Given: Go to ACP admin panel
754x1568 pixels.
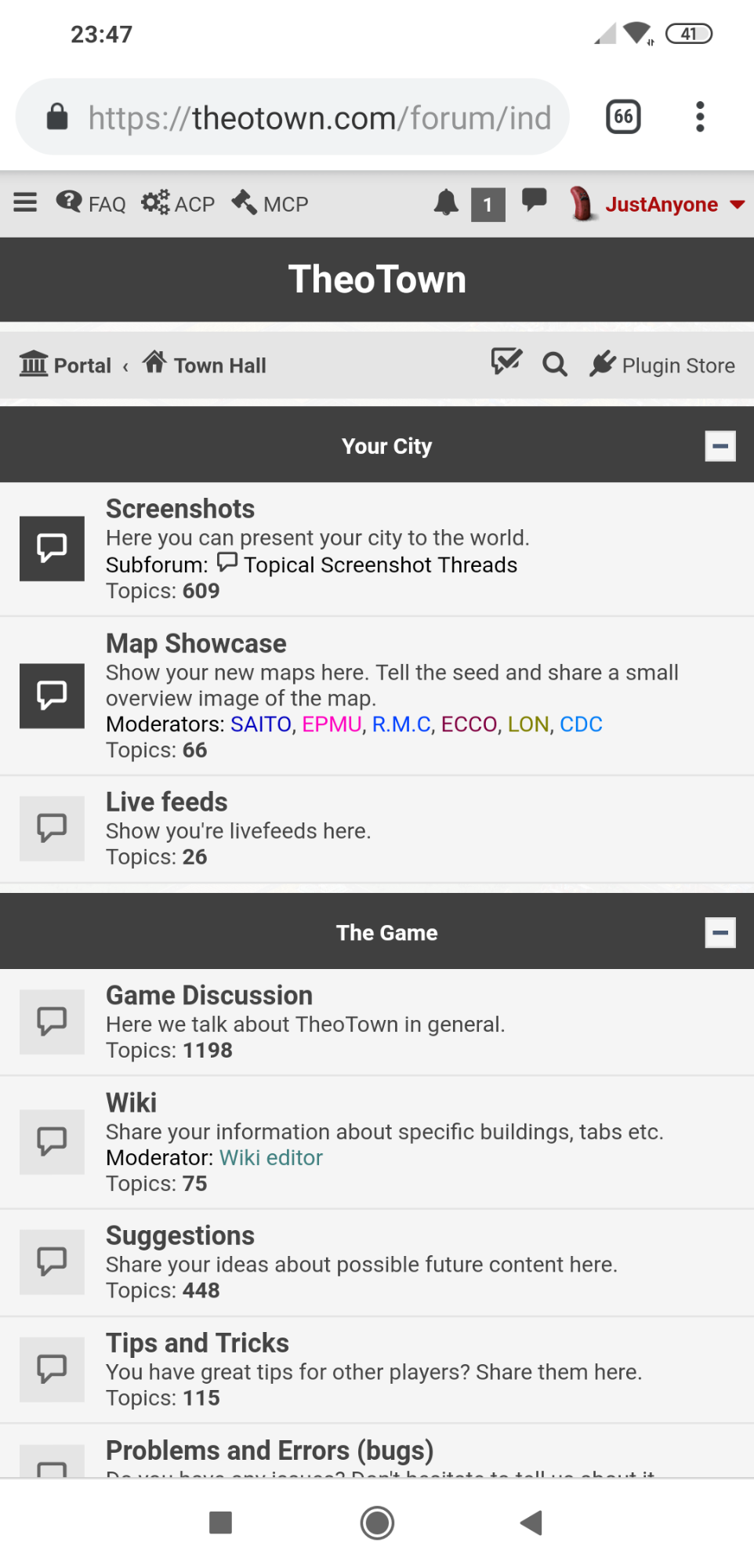Looking at the screenshot, I should coord(178,203).
